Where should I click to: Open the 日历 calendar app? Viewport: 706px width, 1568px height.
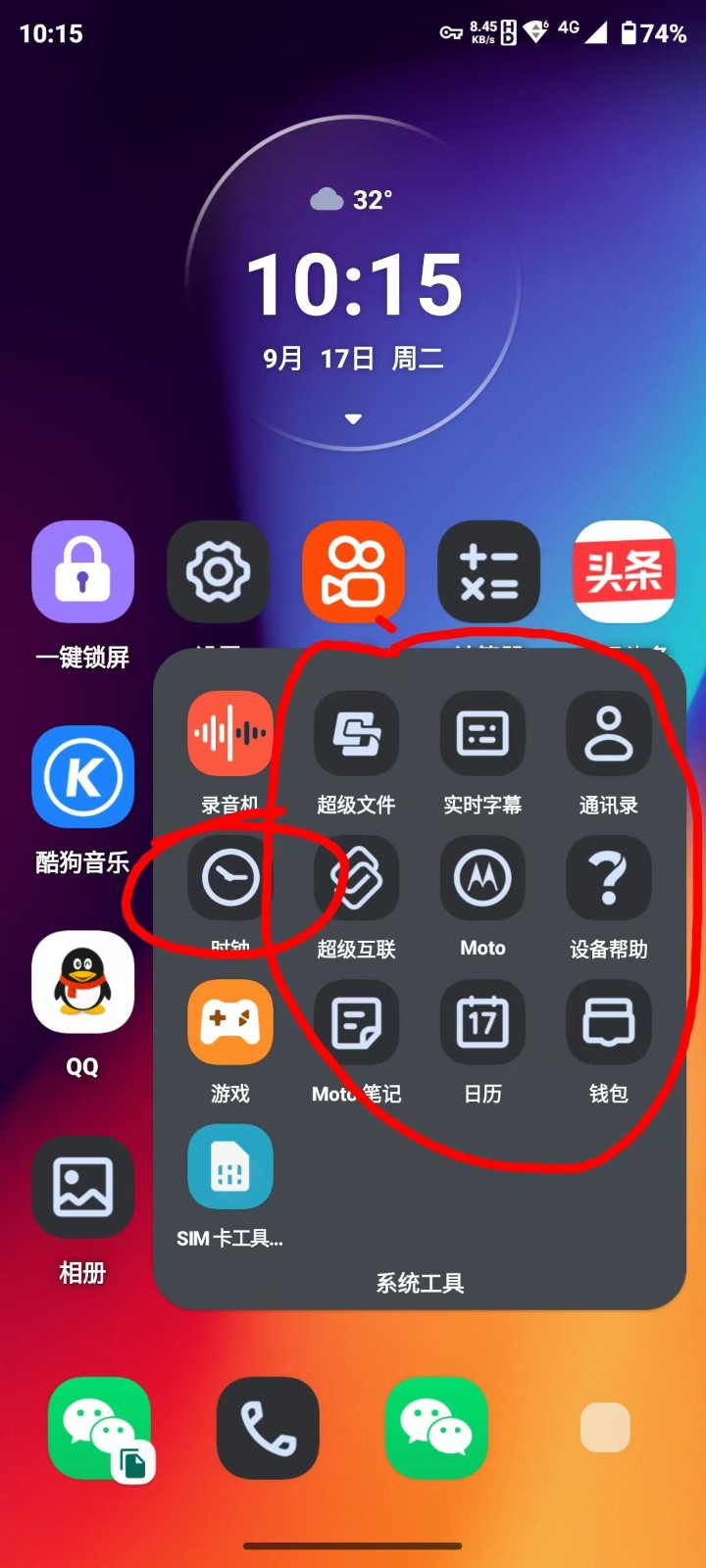pyautogui.click(x=482, y=1022)
